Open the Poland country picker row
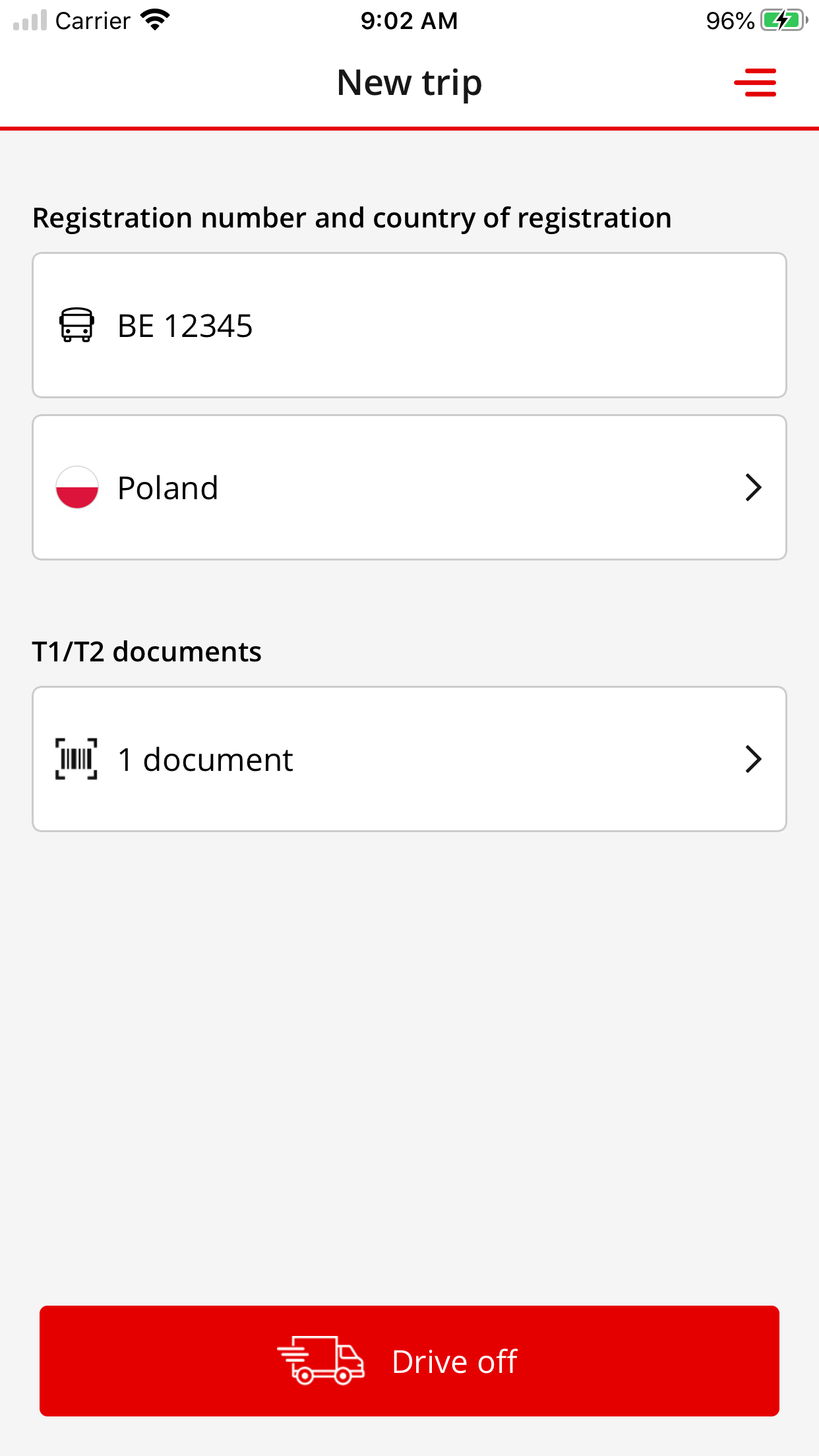The height and width of the screenshot is (1456, 819). [409, 487]
